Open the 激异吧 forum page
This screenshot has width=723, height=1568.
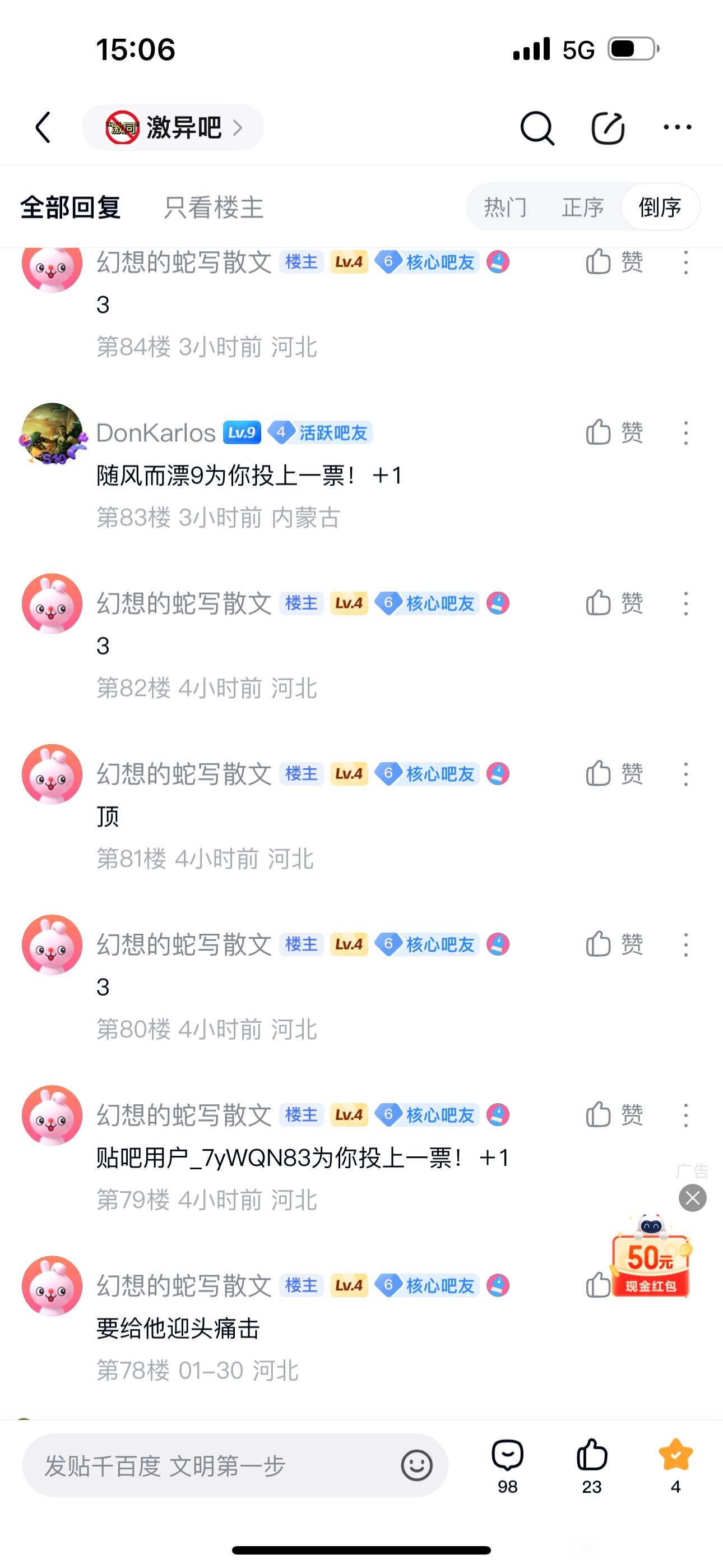coord(173,128)
